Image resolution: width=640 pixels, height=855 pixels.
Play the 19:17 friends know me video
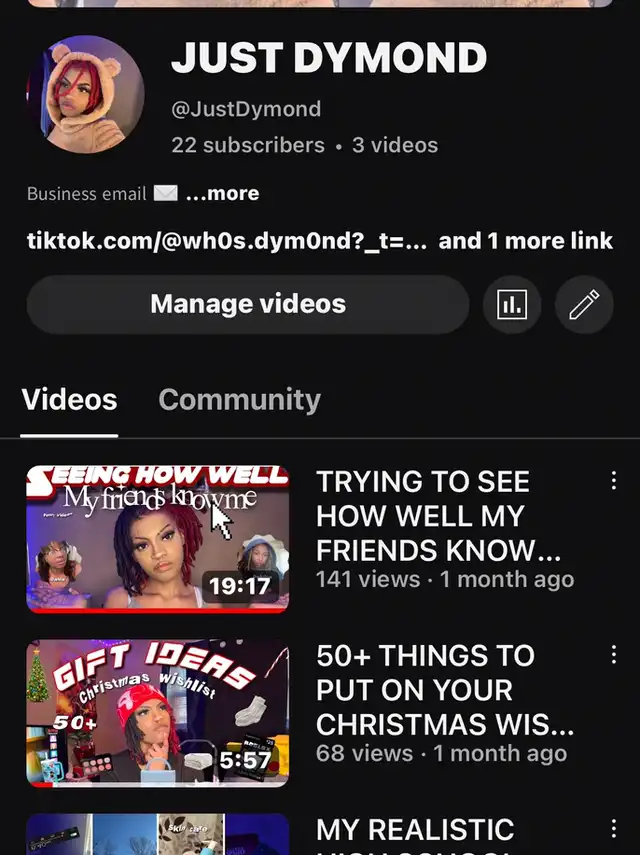157,538
